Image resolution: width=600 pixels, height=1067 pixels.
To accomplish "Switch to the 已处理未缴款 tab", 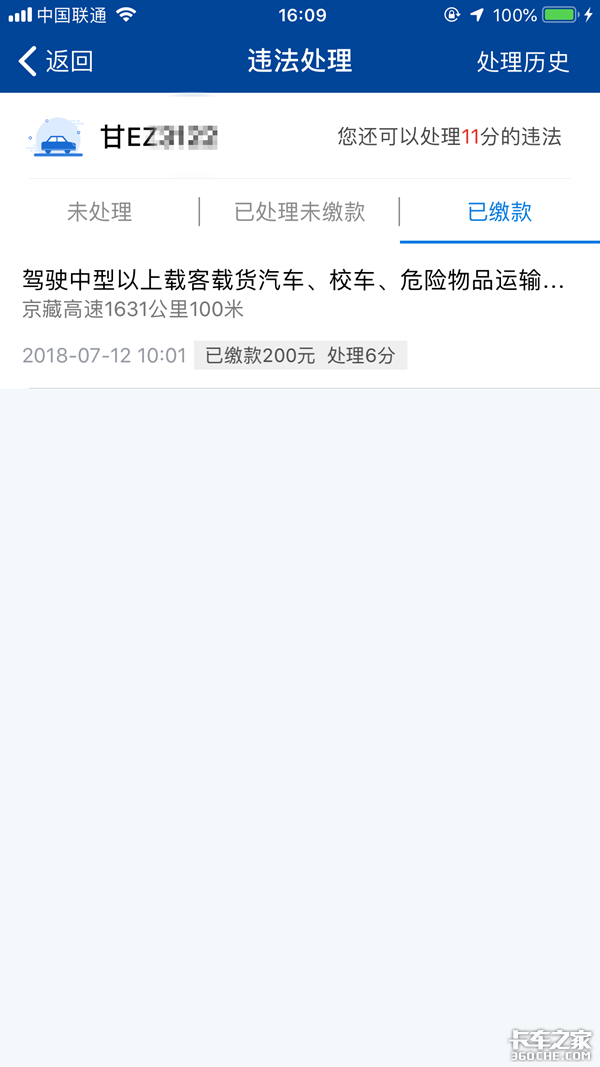I will [299, 212].
